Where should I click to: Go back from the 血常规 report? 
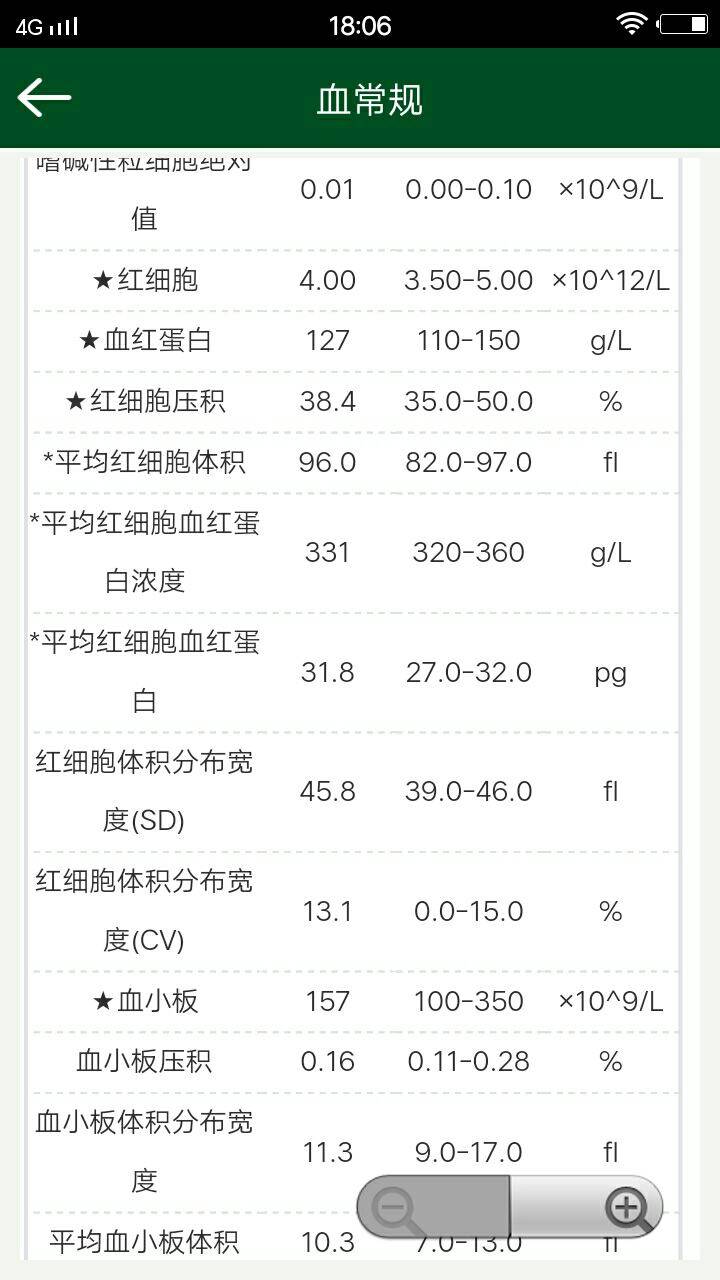[x=44, y=98]
